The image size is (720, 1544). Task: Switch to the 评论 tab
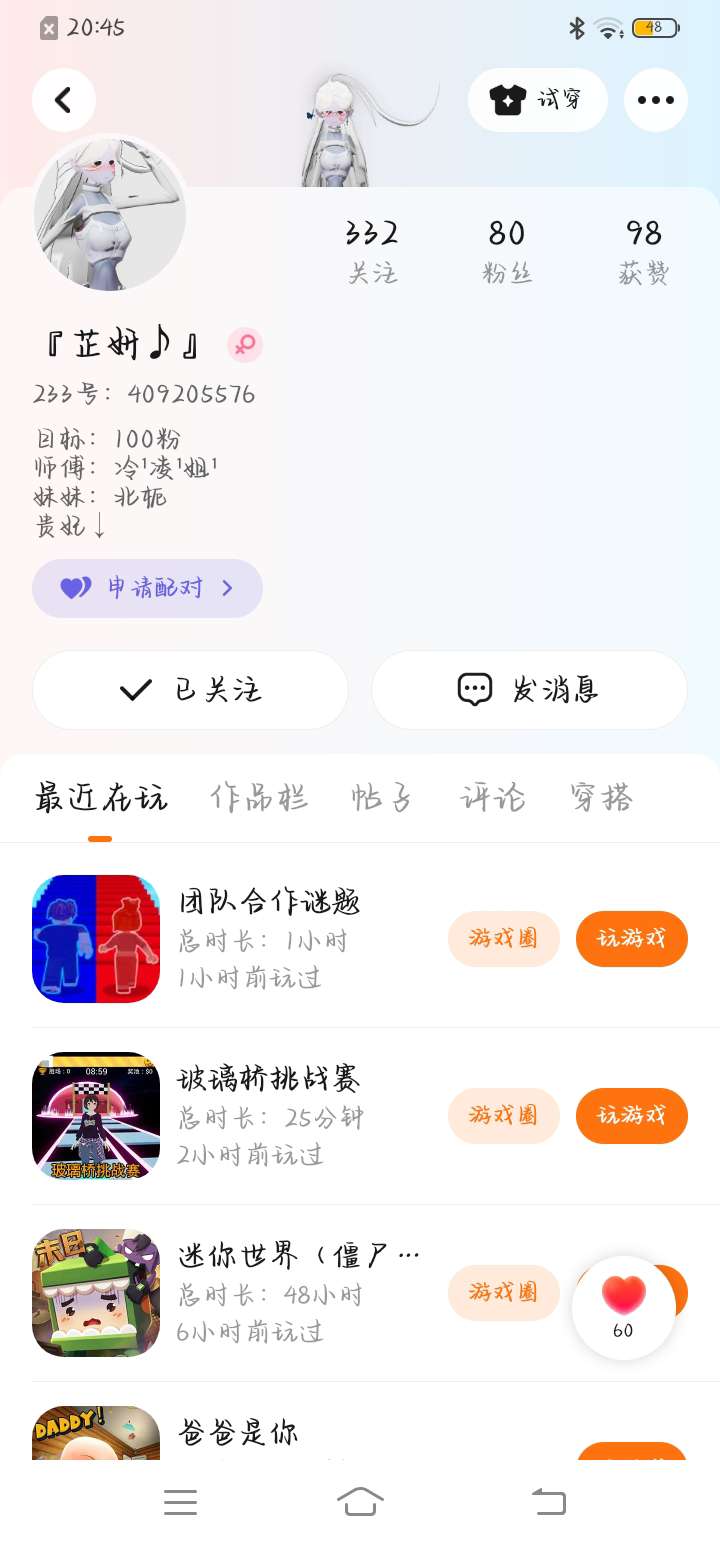click(492, 798)
